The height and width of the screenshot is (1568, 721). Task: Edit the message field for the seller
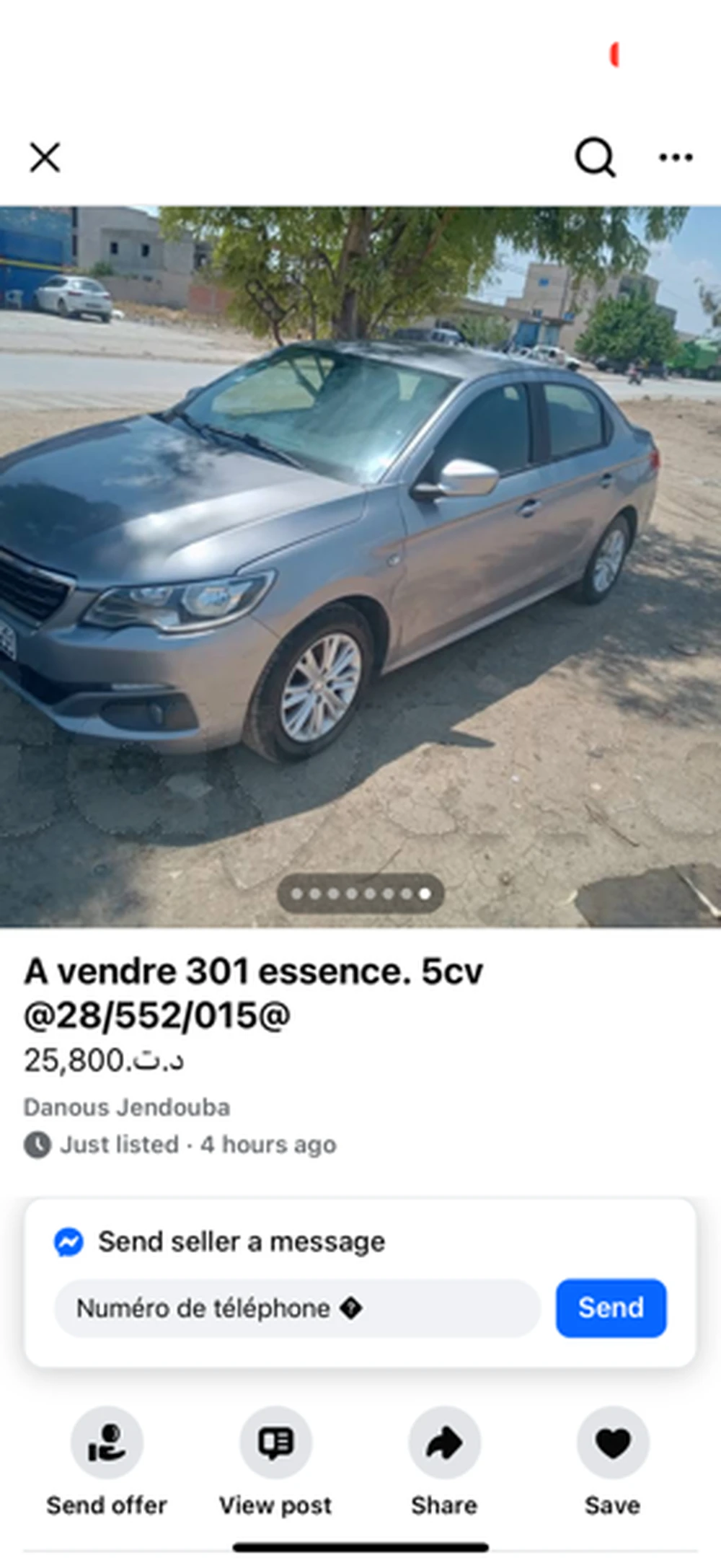click(x=296, y=1308)
